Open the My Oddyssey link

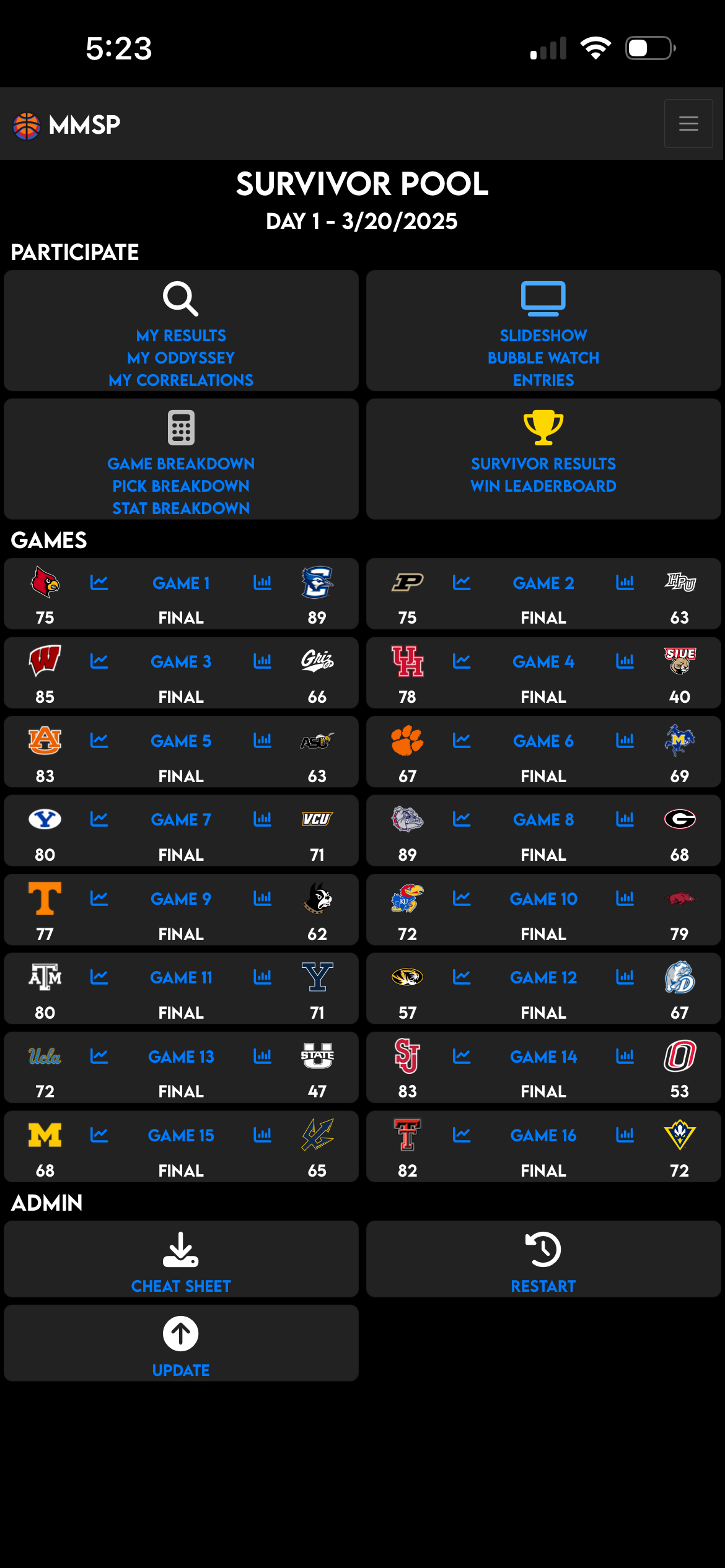tap(181, 358)
